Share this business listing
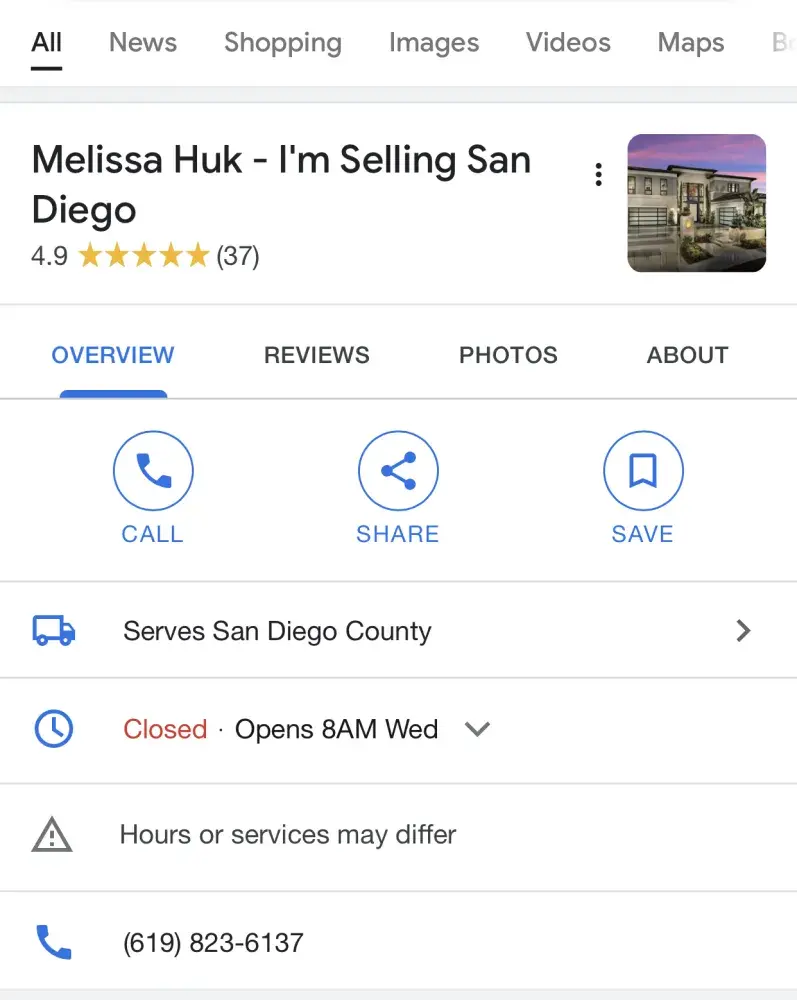This screenshot has width=797, height=1000. (398, 487)
